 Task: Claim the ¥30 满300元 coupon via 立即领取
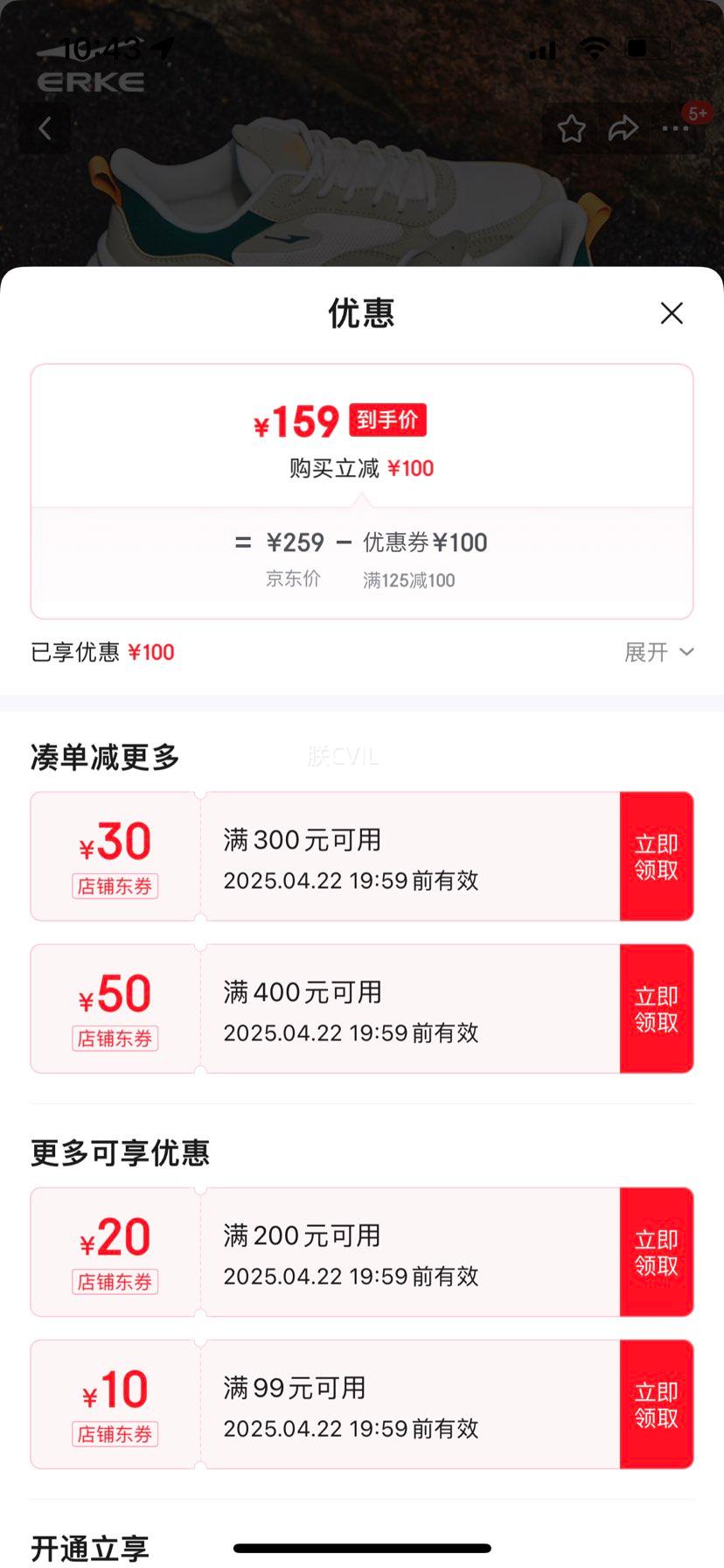click(657, 856)
